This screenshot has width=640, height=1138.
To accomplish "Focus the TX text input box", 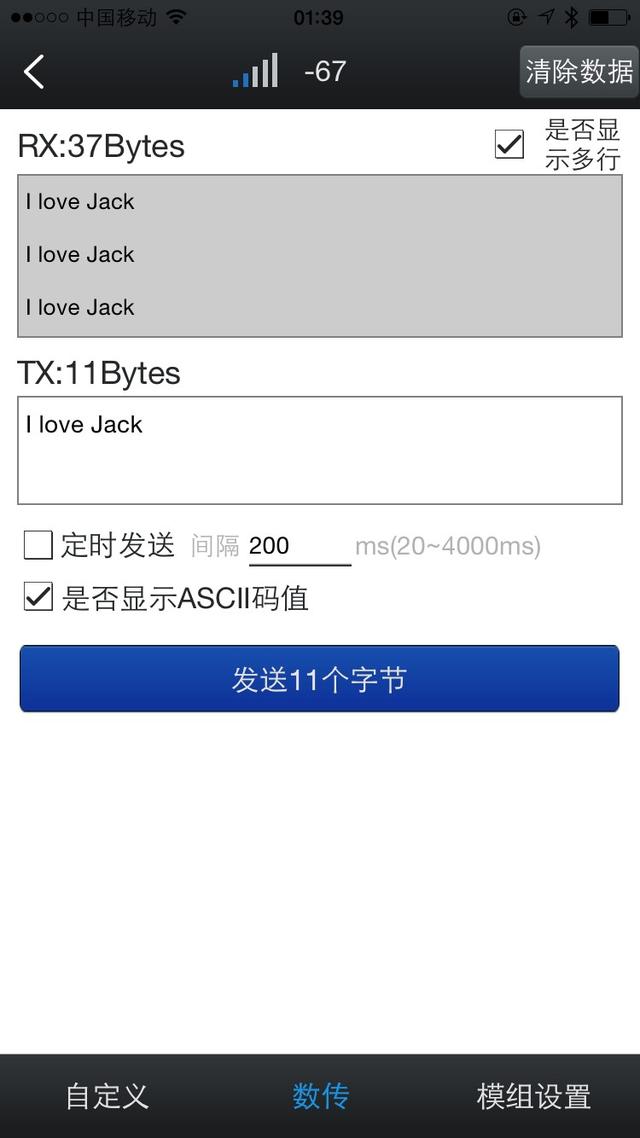I will pyautogui.click(x=320, y=450).
